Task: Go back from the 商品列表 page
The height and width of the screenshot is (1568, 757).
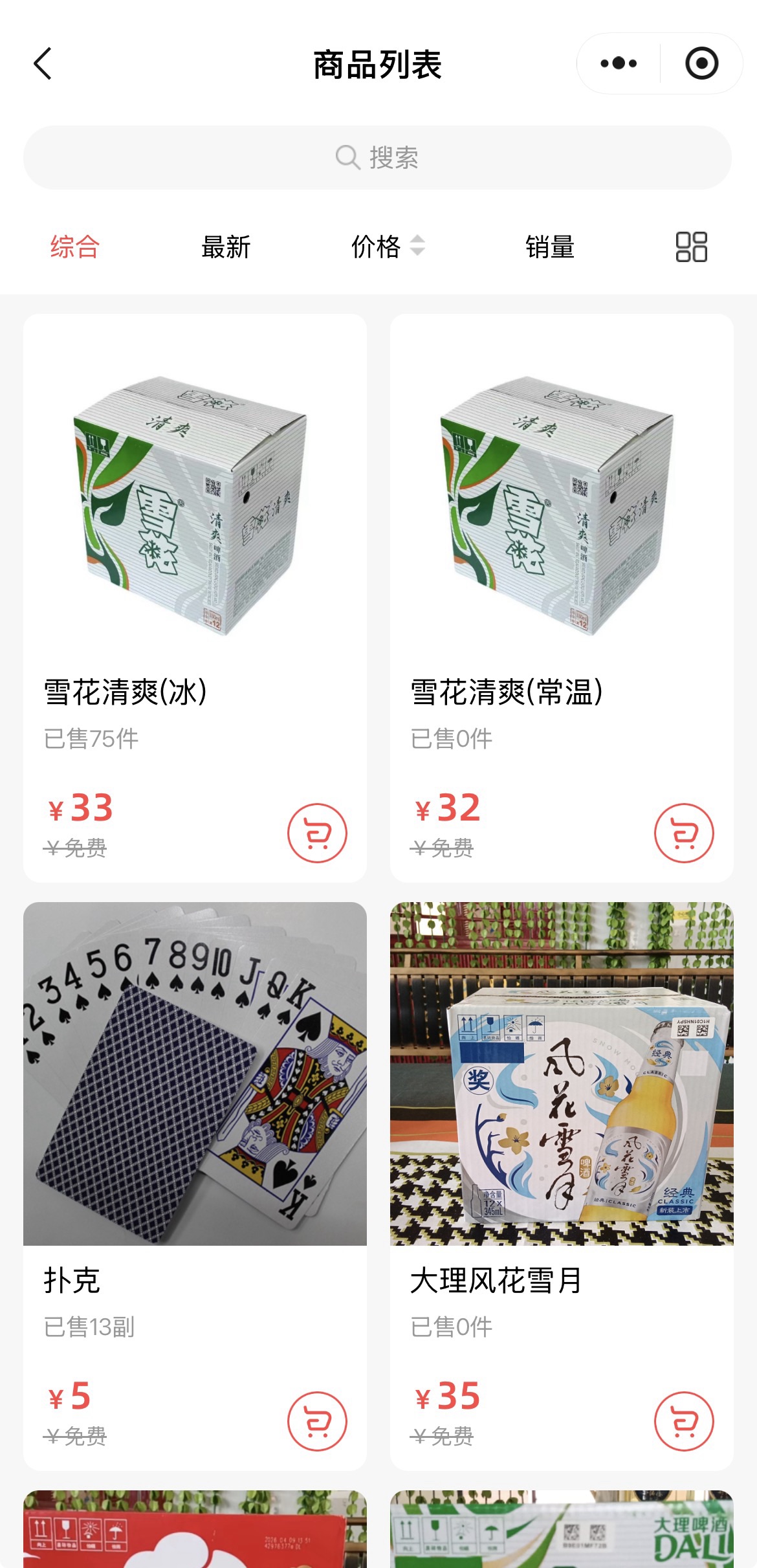Action: (43, 64)
